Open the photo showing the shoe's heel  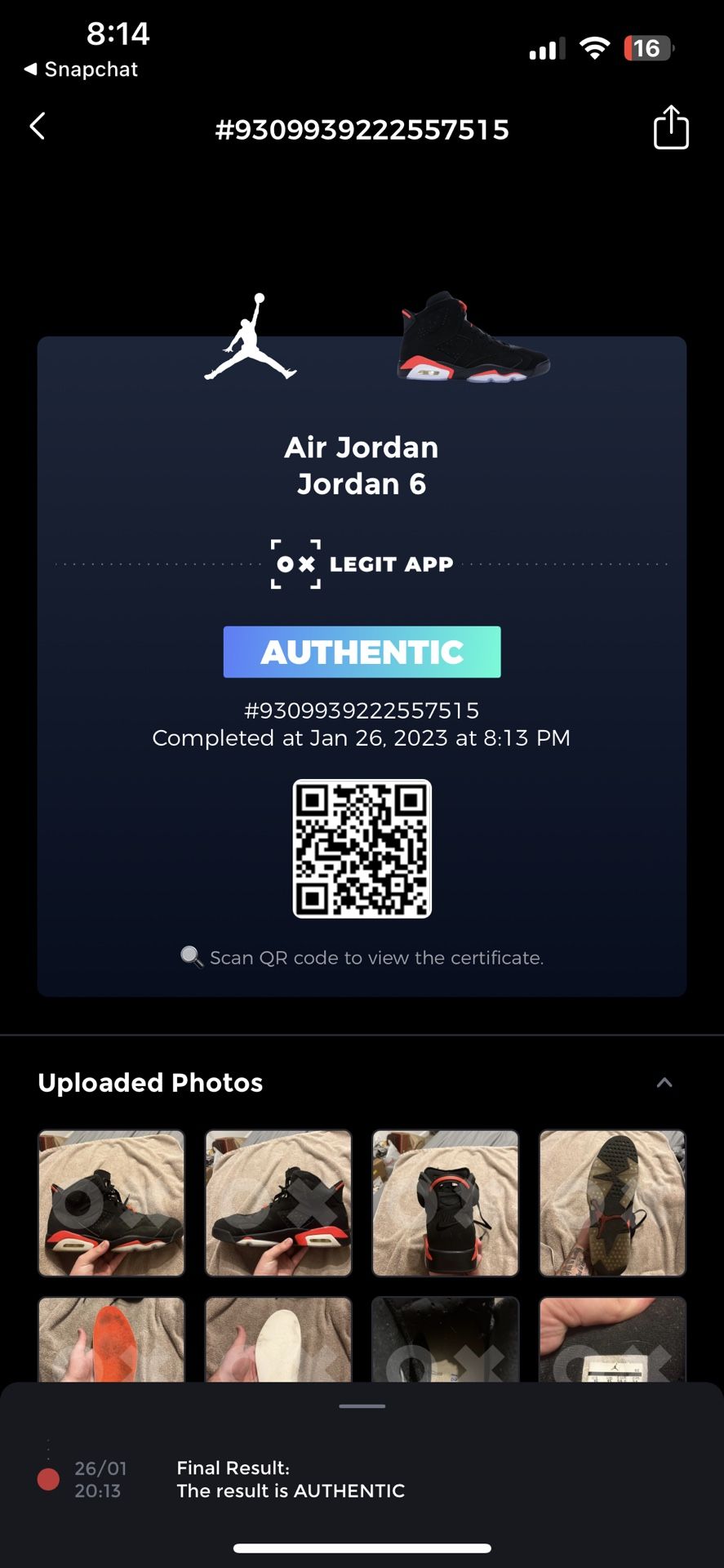[x=446, y=1203]
